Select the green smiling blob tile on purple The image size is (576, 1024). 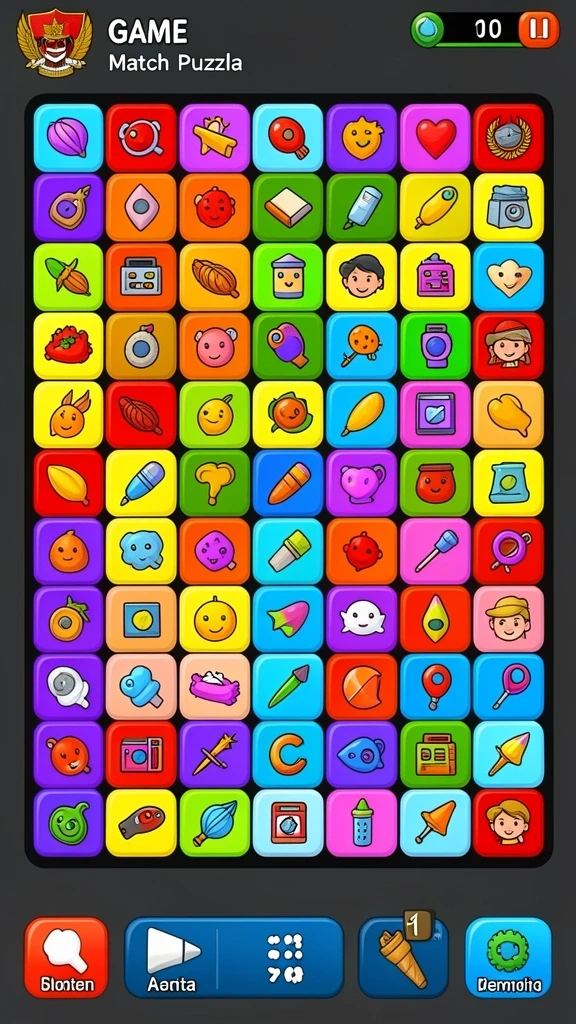pos(68,823)
